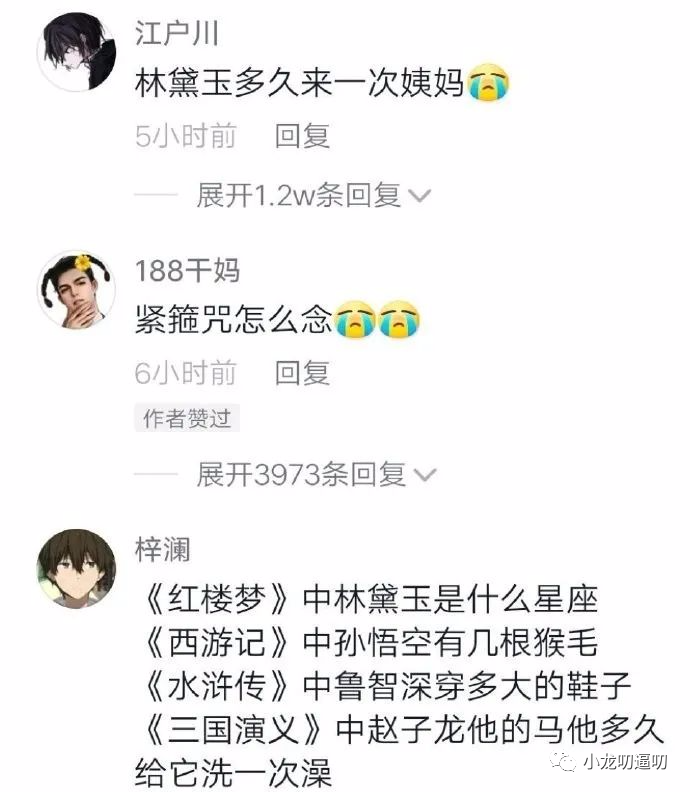This screenshot has width=690, height=792.
Task: Expand 1.2w replies under 江户川's comment
Action: (312, 196)
